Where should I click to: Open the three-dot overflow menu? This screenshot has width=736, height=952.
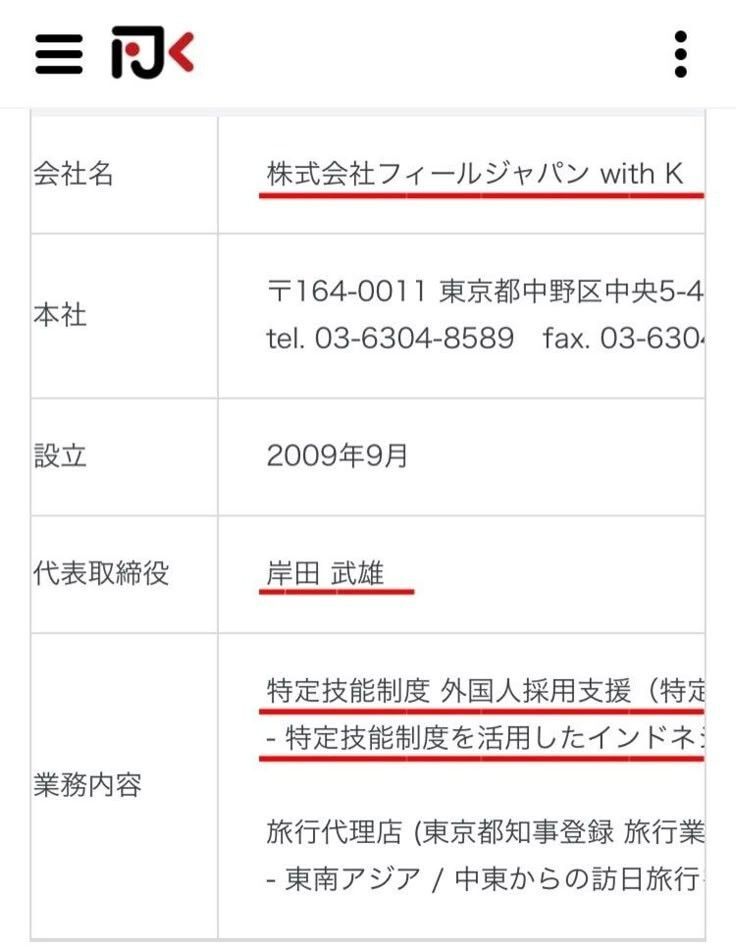click(680, 54)
